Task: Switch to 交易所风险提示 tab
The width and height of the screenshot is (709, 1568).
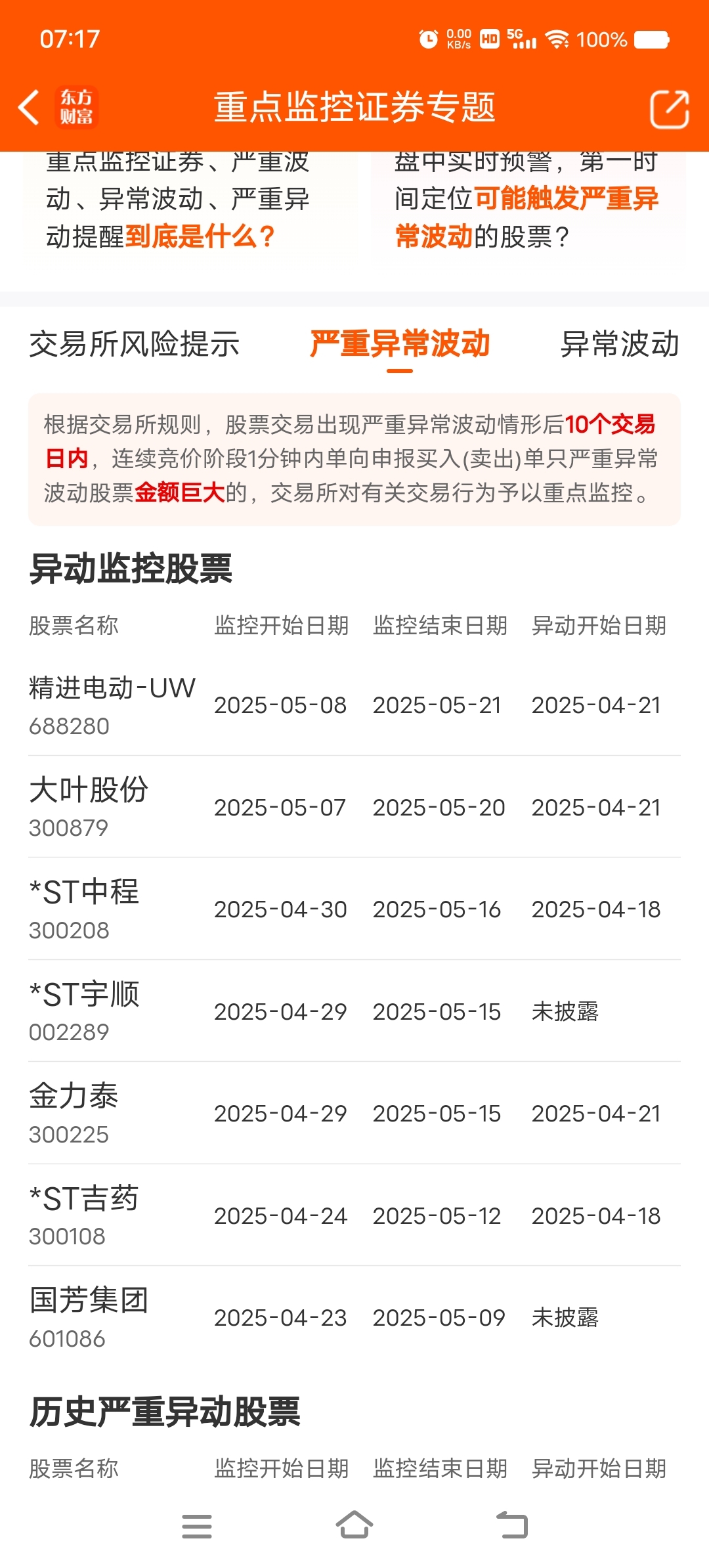Action: (135, 344)
